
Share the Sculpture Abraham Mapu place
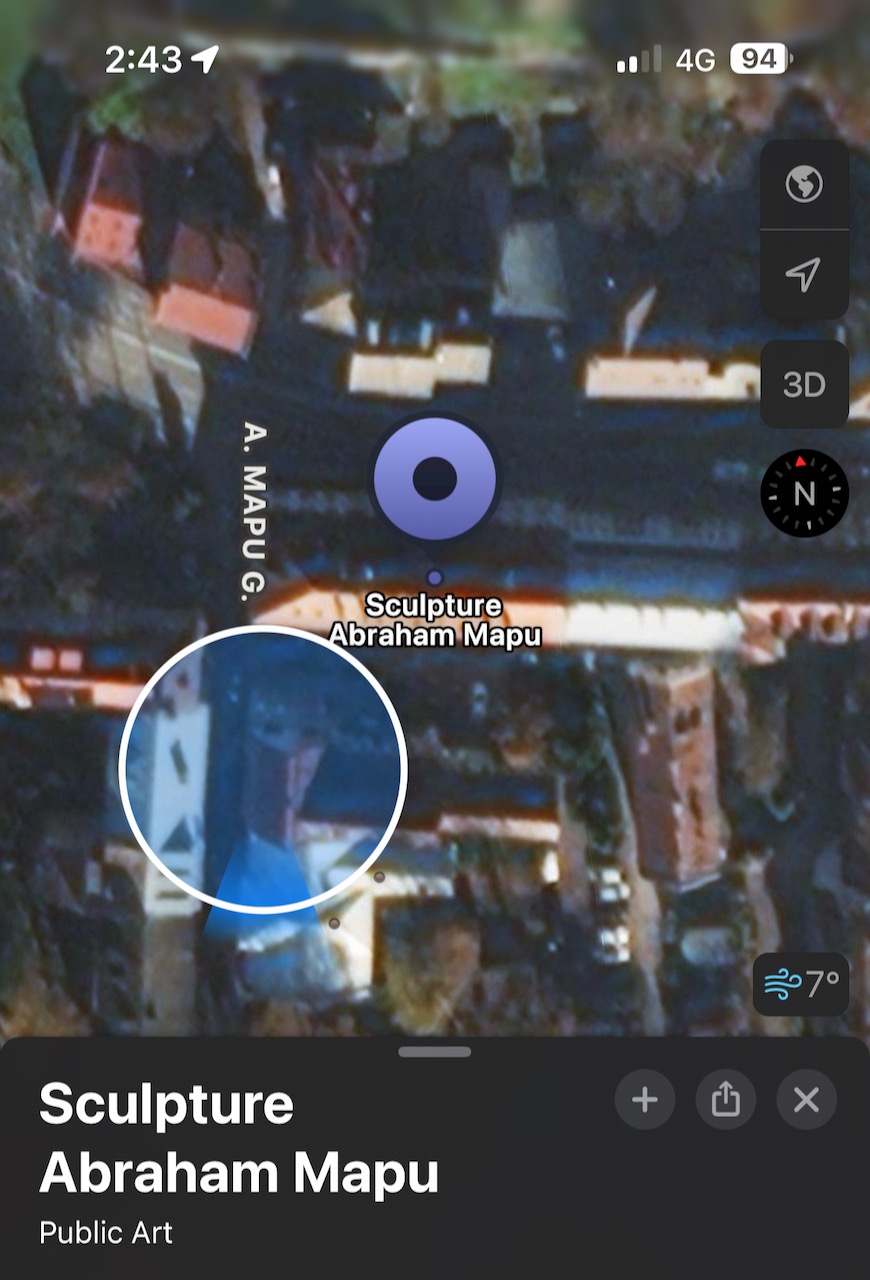(x=726, y=1100)
